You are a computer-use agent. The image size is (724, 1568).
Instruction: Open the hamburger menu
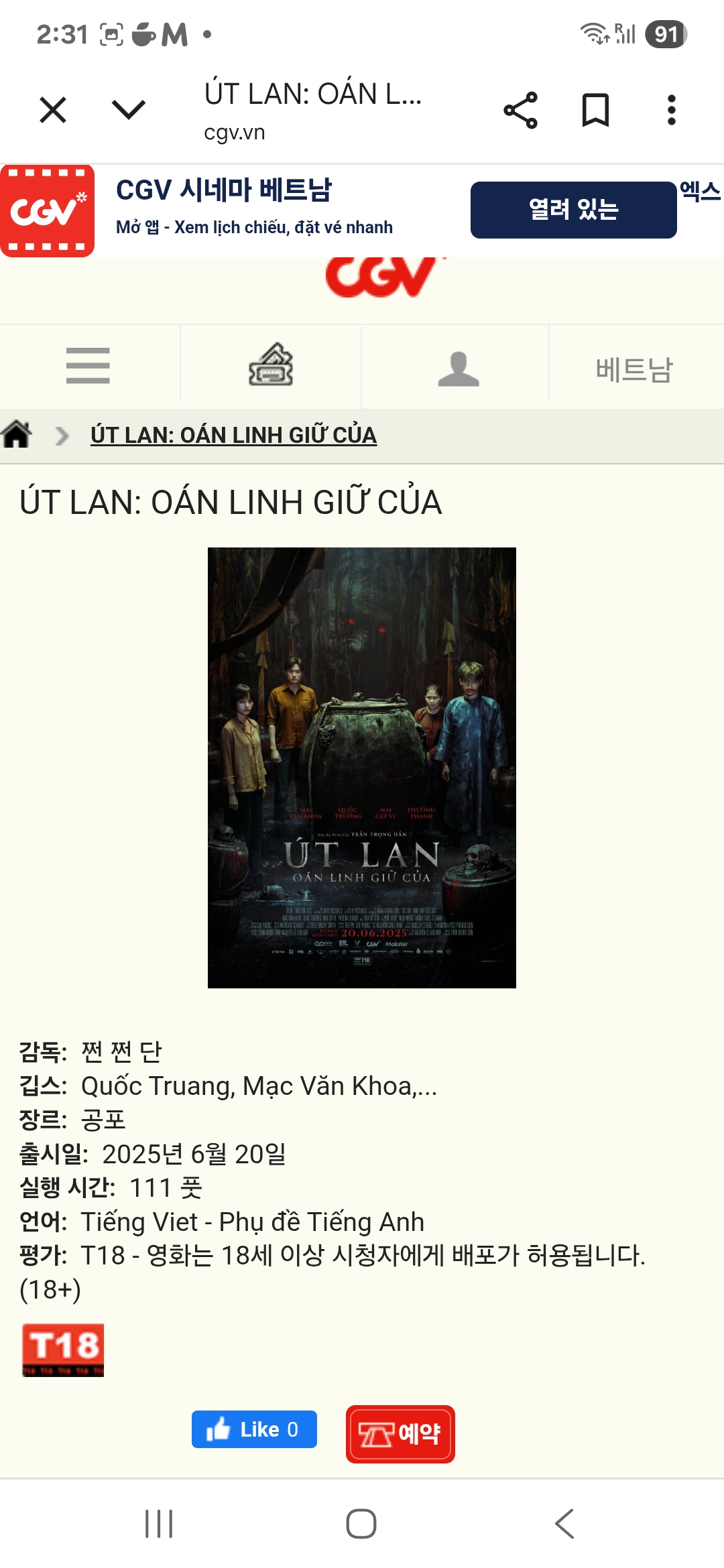coord(88,366)
